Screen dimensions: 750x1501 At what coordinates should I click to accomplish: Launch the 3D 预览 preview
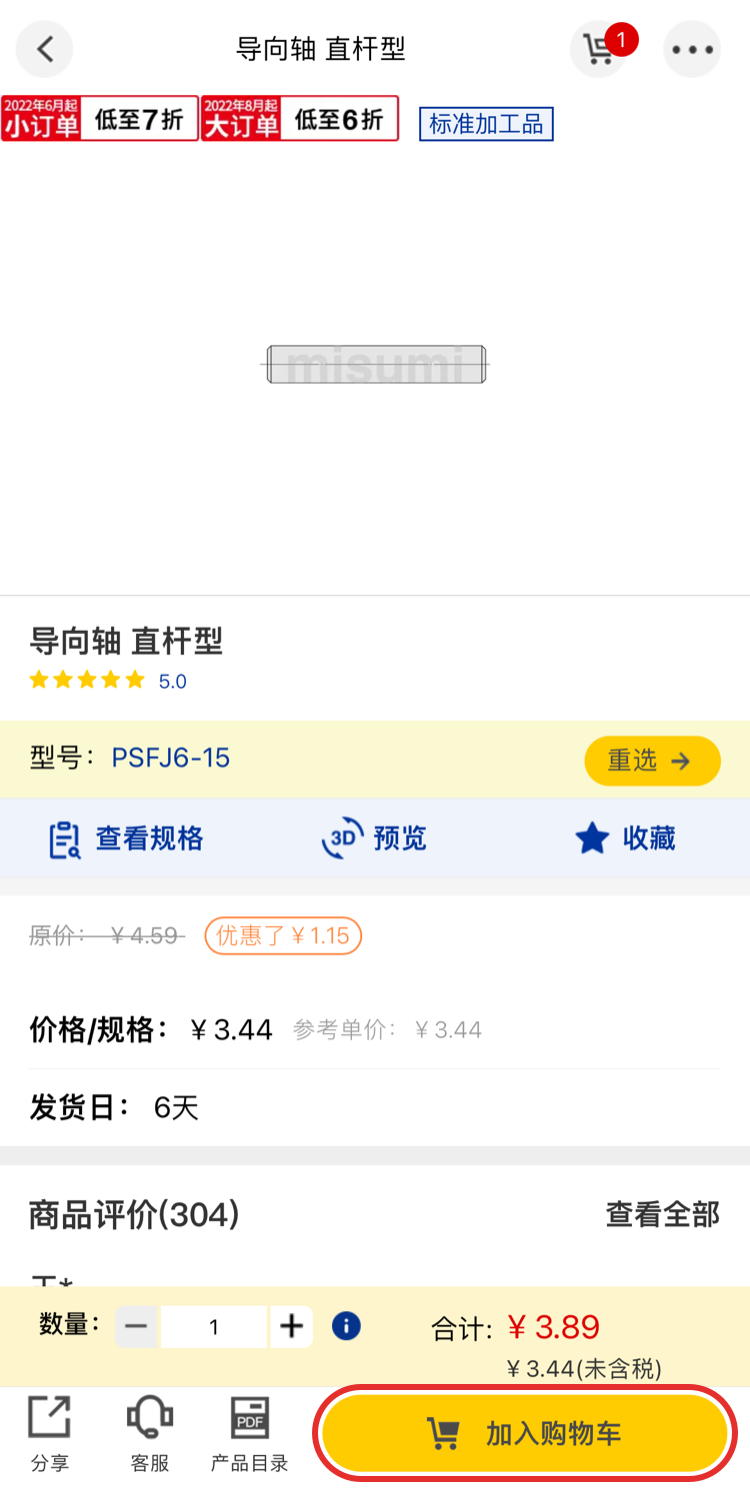[x=374, y=838]
